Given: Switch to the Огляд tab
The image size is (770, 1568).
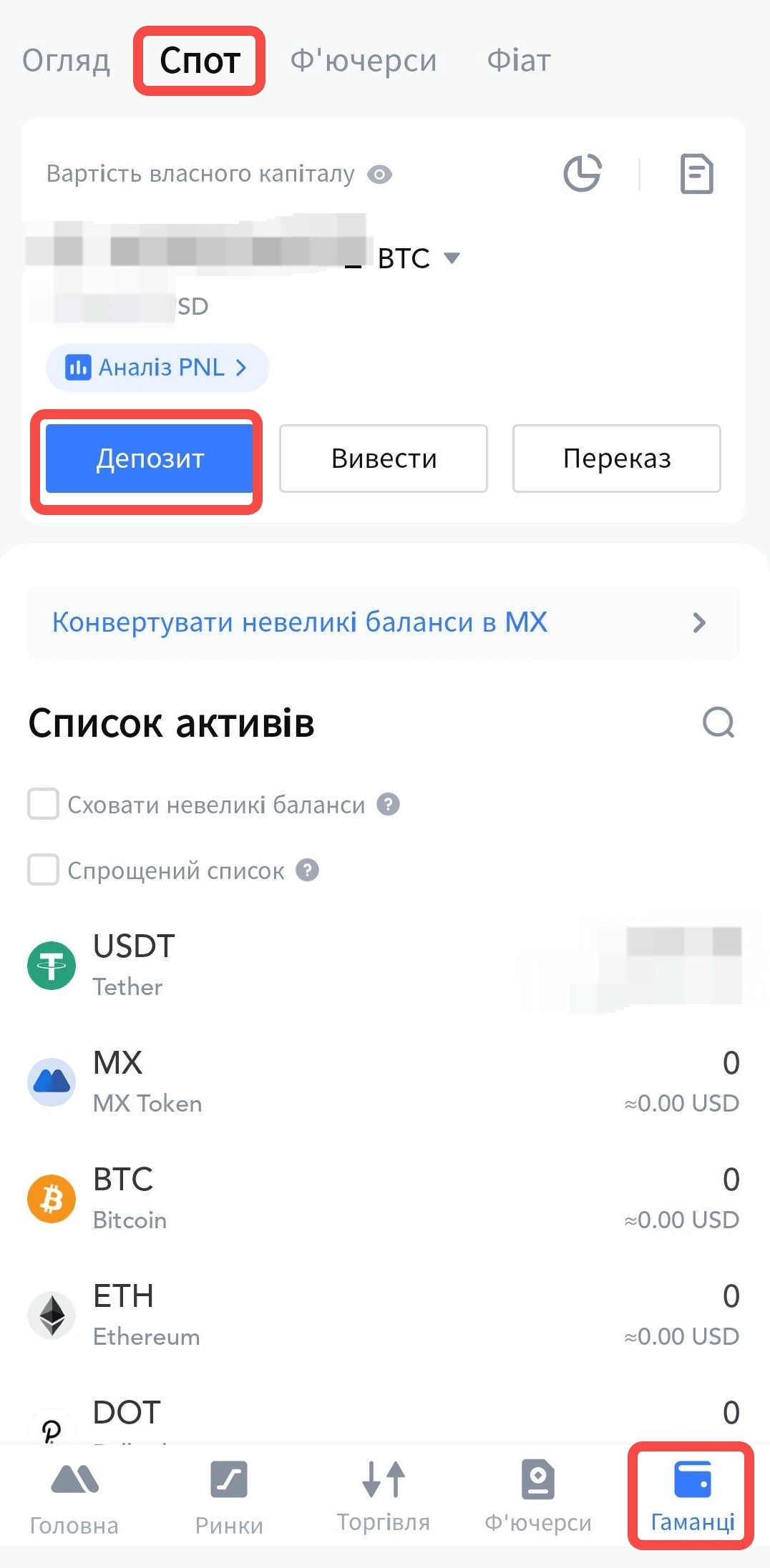Looking at the screenshot, I should coord(66,61).
